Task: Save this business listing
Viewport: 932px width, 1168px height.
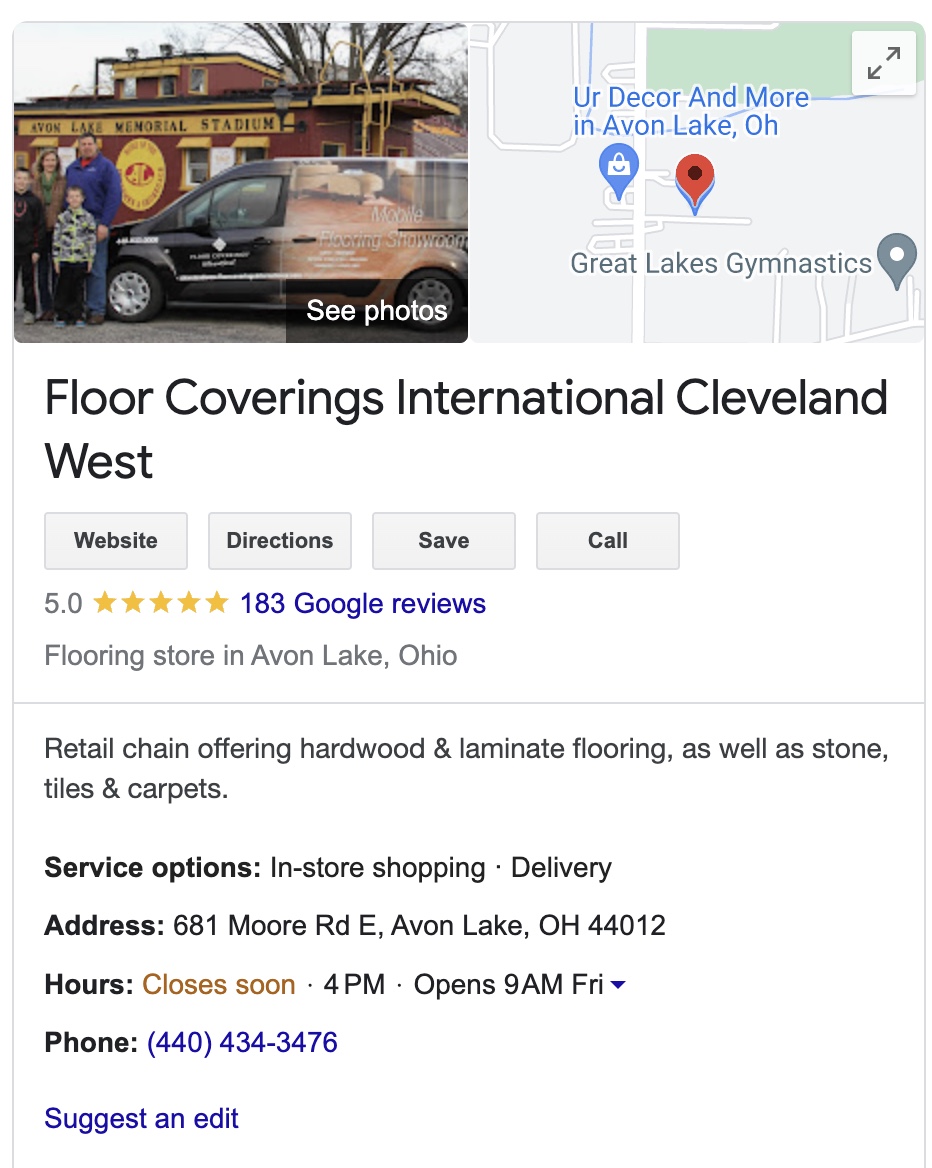Action: (x=443, y=541)
